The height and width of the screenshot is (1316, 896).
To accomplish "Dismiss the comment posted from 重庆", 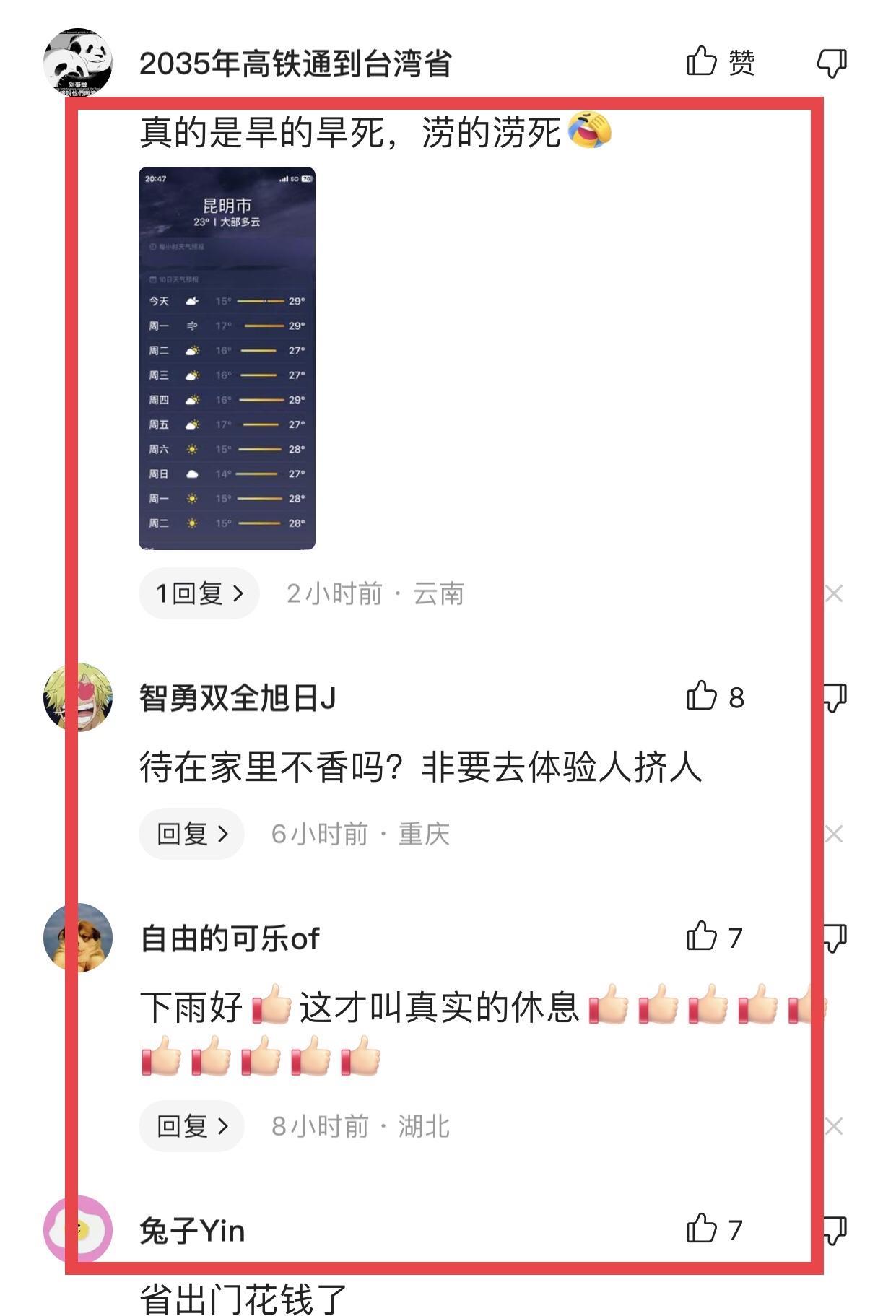I will coord(834,834).
